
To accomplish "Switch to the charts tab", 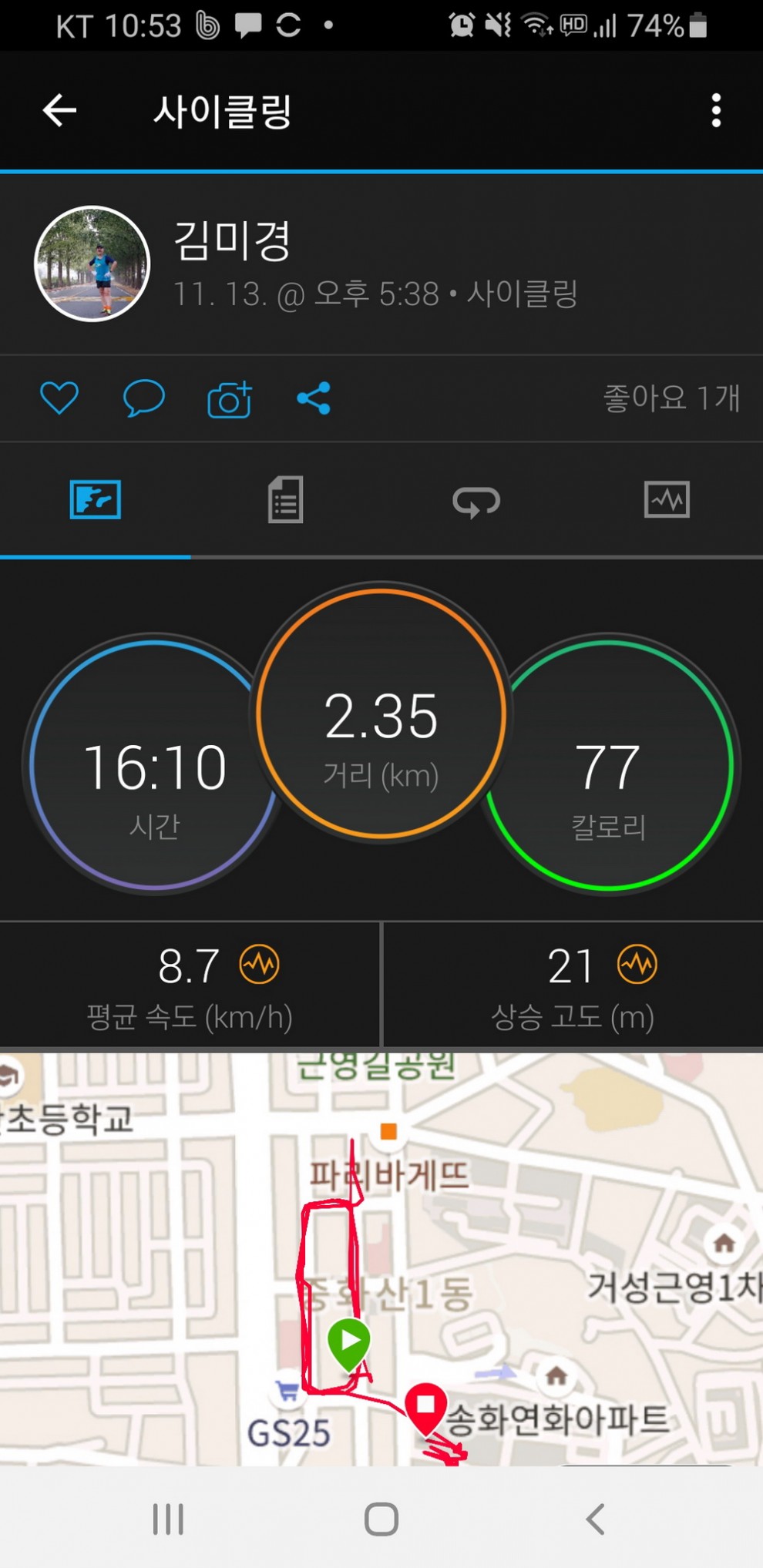I will click(667, 500).
